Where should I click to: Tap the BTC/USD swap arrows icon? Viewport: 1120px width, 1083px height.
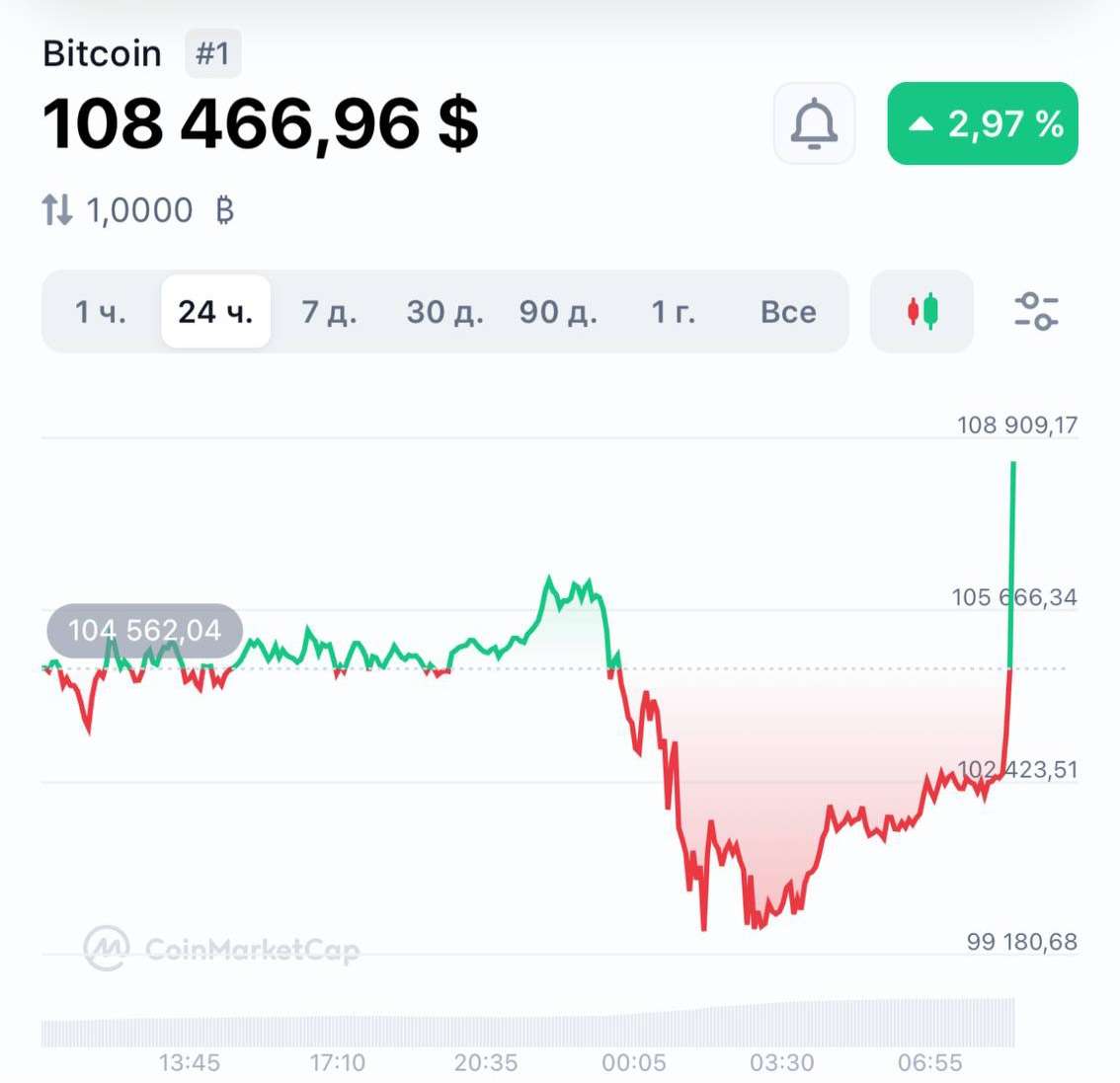tap(57, 209)
